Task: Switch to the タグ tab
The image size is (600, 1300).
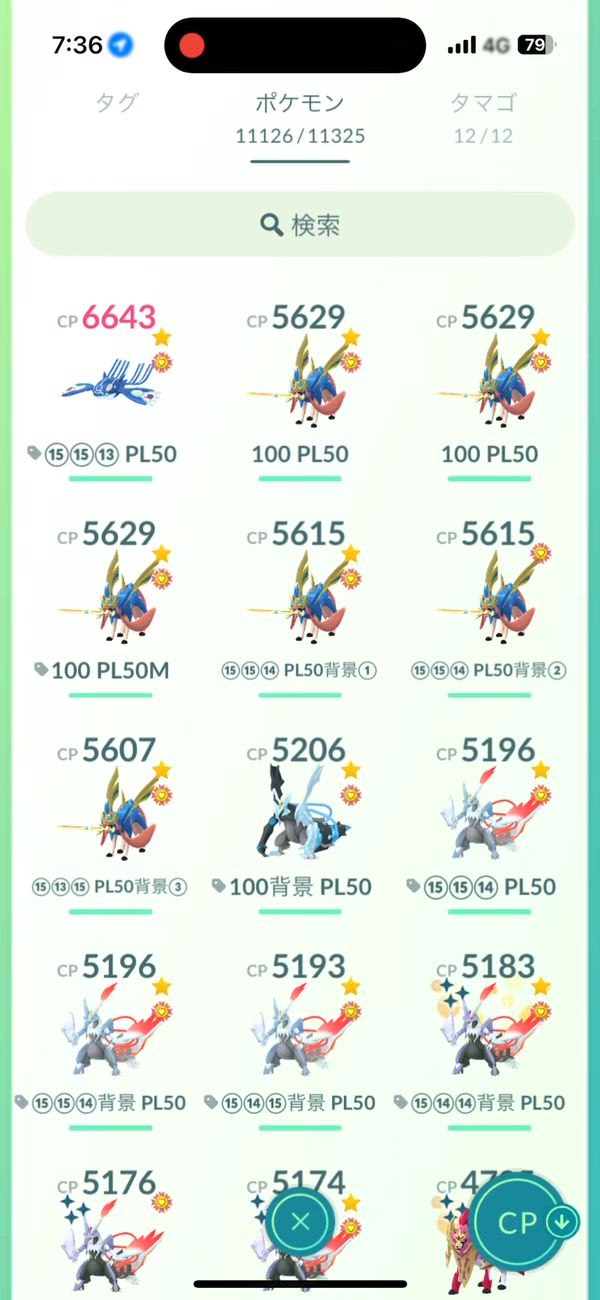Action: click(x=116, y=102)
